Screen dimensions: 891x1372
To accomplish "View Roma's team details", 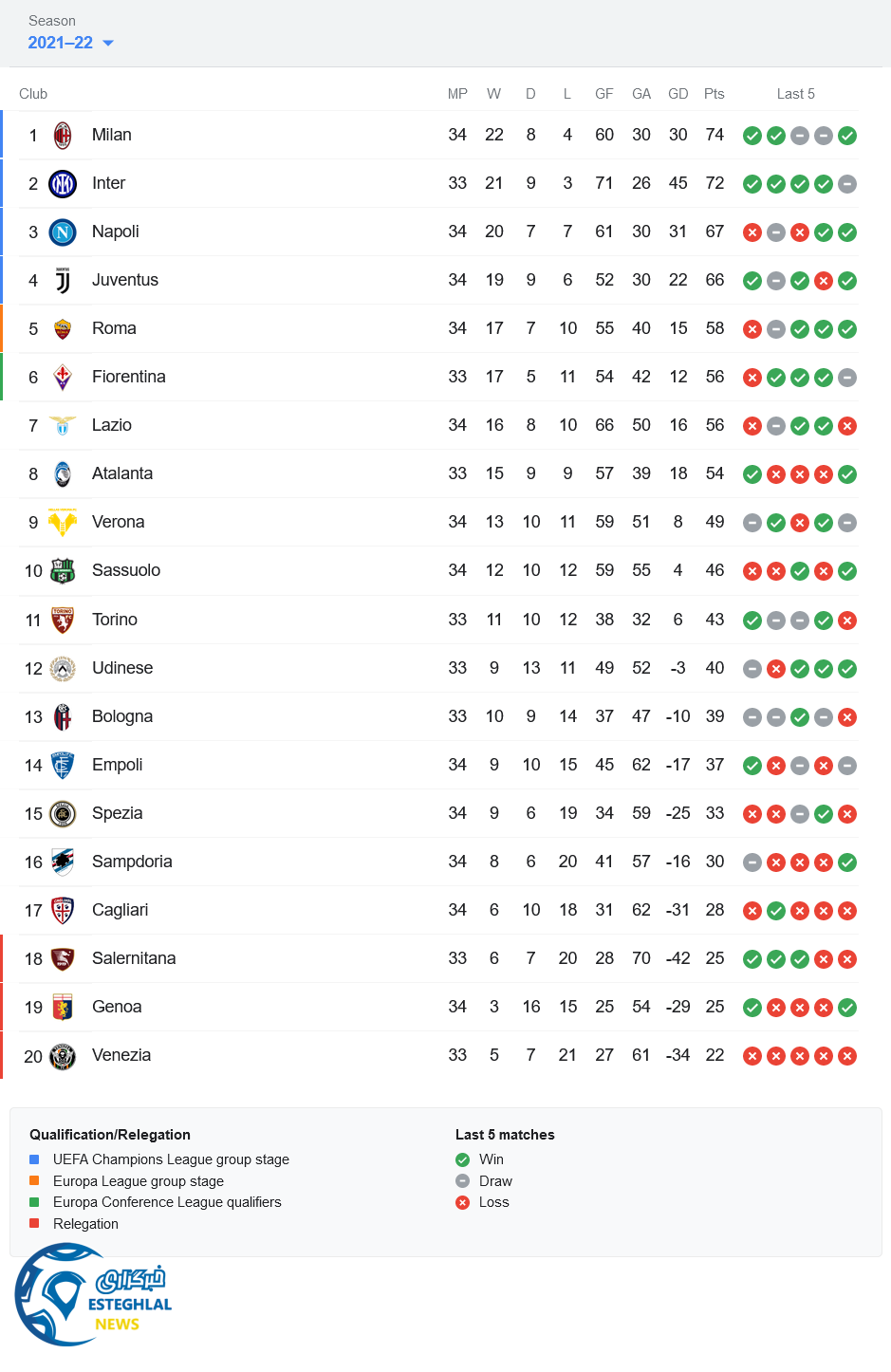I will point(114,328).
